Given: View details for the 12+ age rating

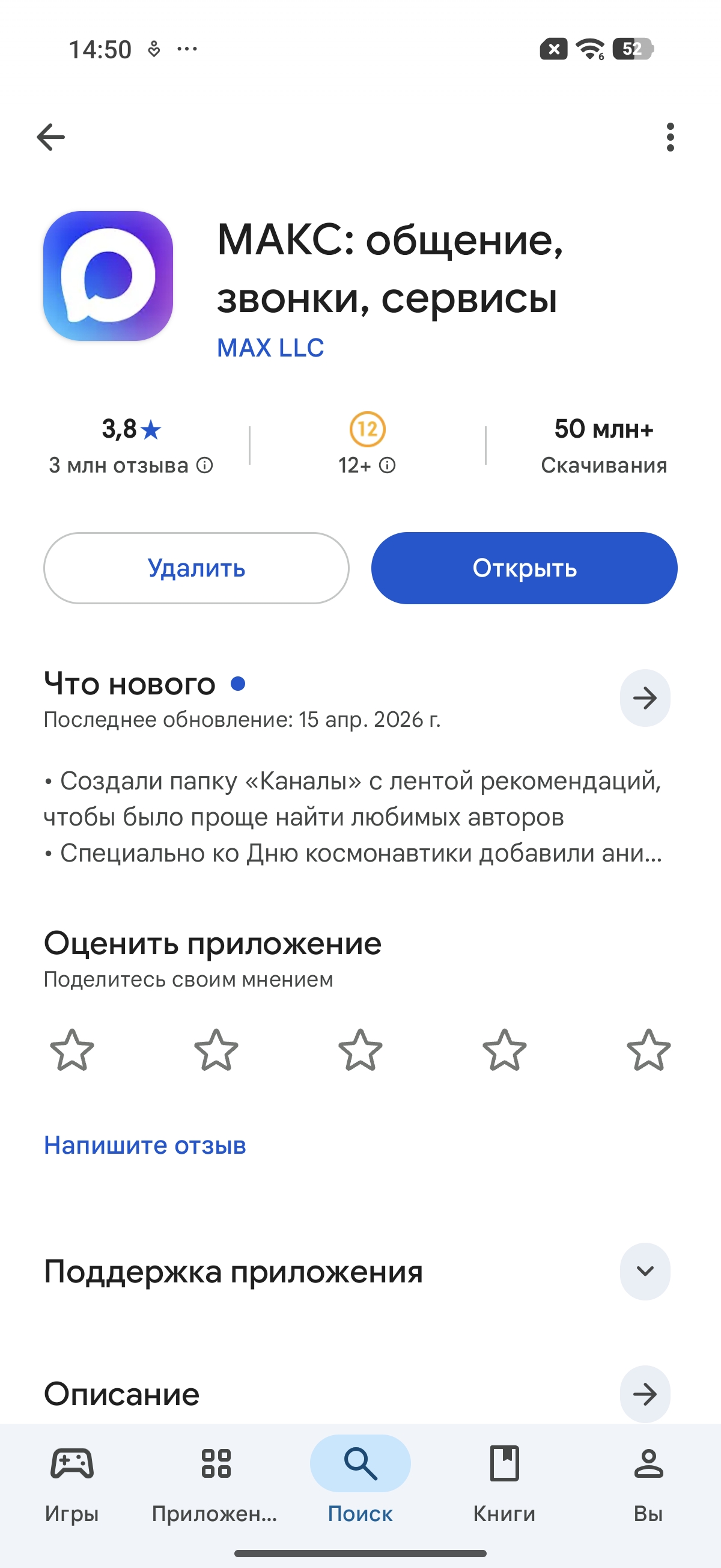Looking at the screenshot, I should point(387,466).
